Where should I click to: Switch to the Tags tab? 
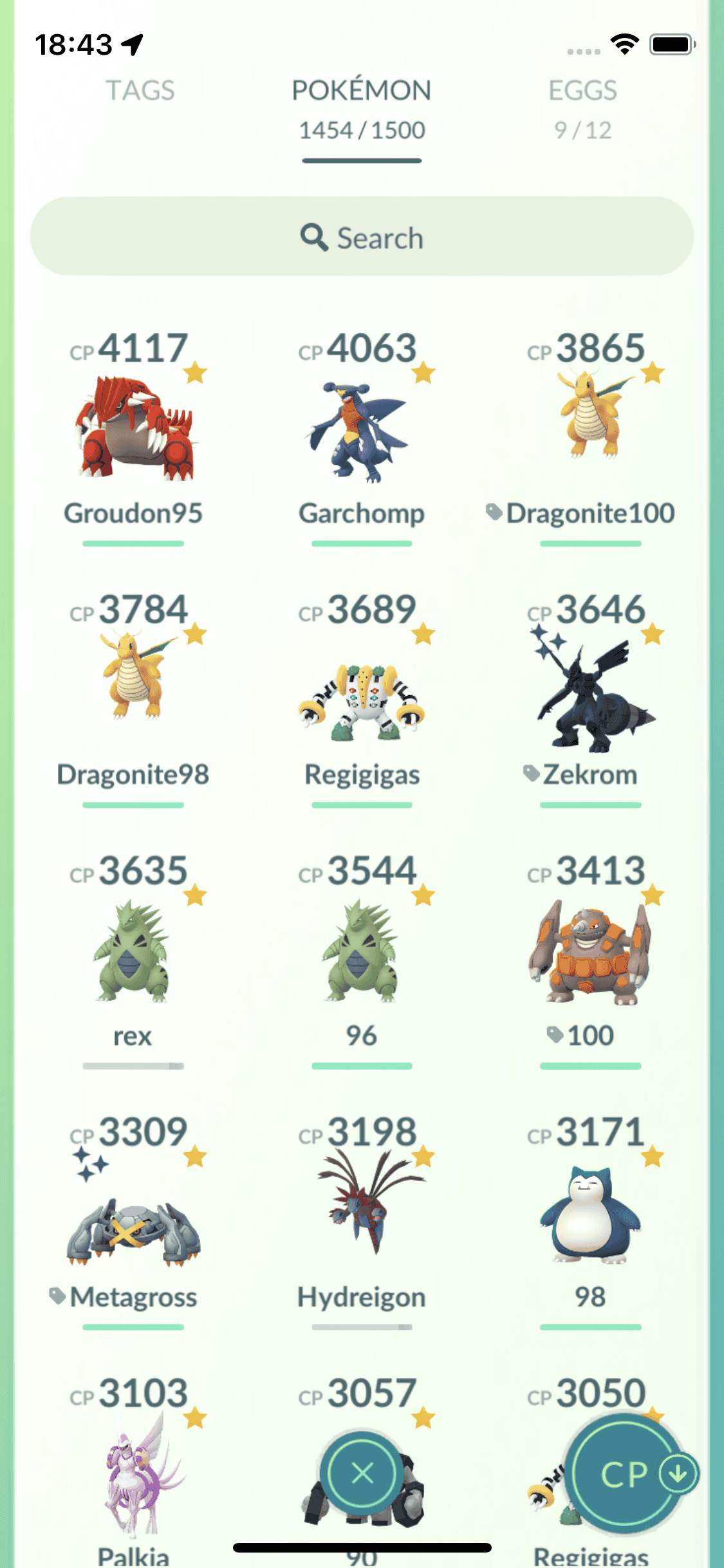pyautogui.click(x=140, y=91)
